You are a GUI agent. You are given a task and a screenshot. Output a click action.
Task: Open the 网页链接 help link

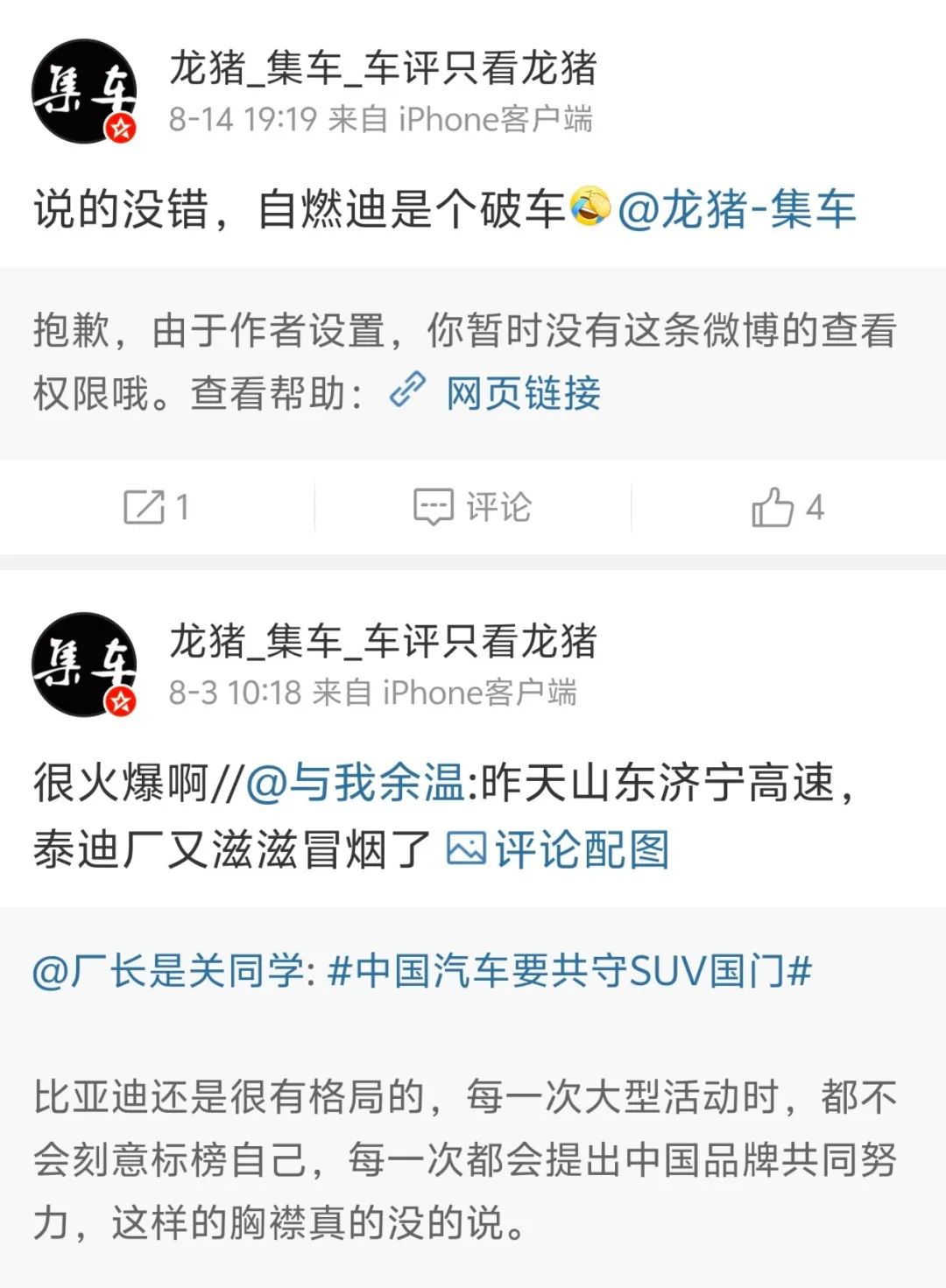pyautogui.click(x=522, y=393)
